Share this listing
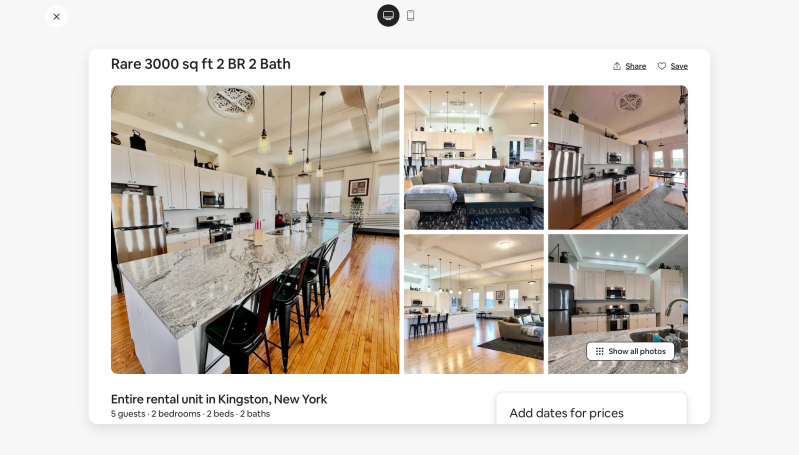The image size is (799, 455). coord(629,66)
